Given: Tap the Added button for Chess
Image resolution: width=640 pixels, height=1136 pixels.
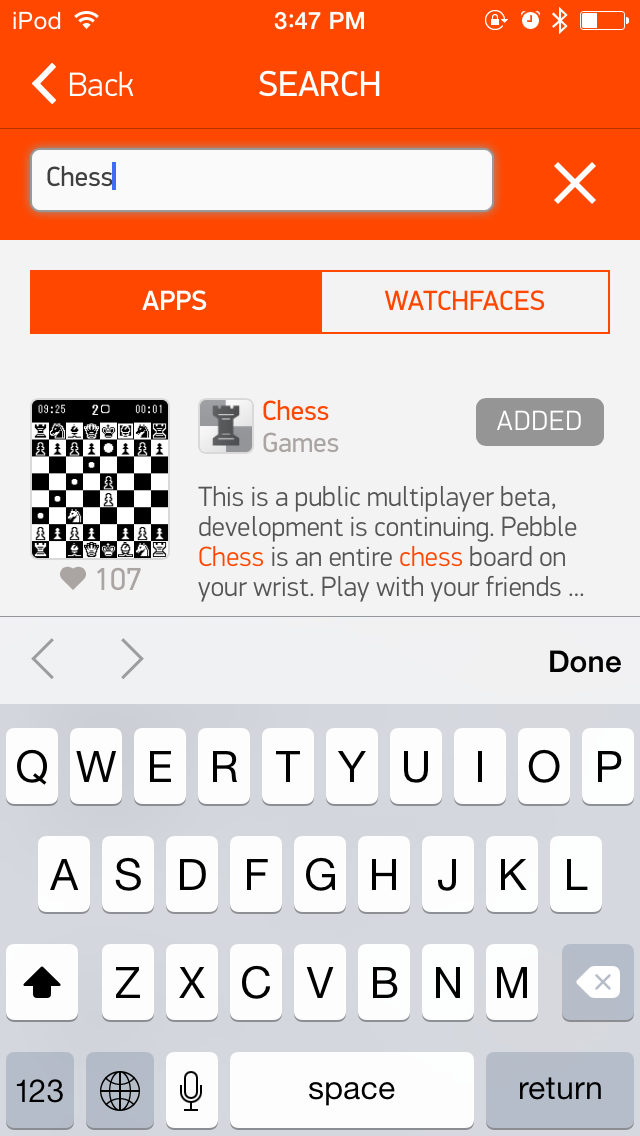Looking at the screenshot, I should tap(540, 422).
